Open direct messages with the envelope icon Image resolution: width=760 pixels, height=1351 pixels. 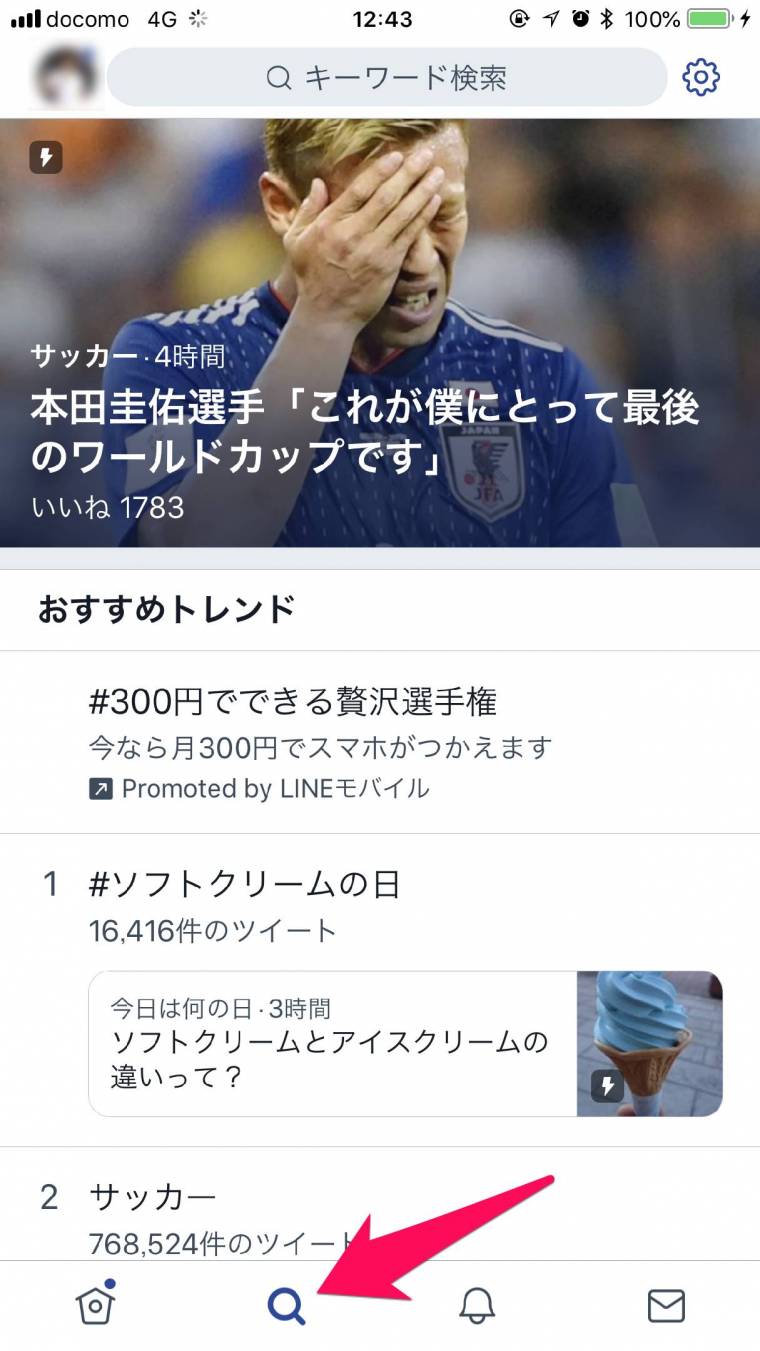click(x=666, y=1305)
